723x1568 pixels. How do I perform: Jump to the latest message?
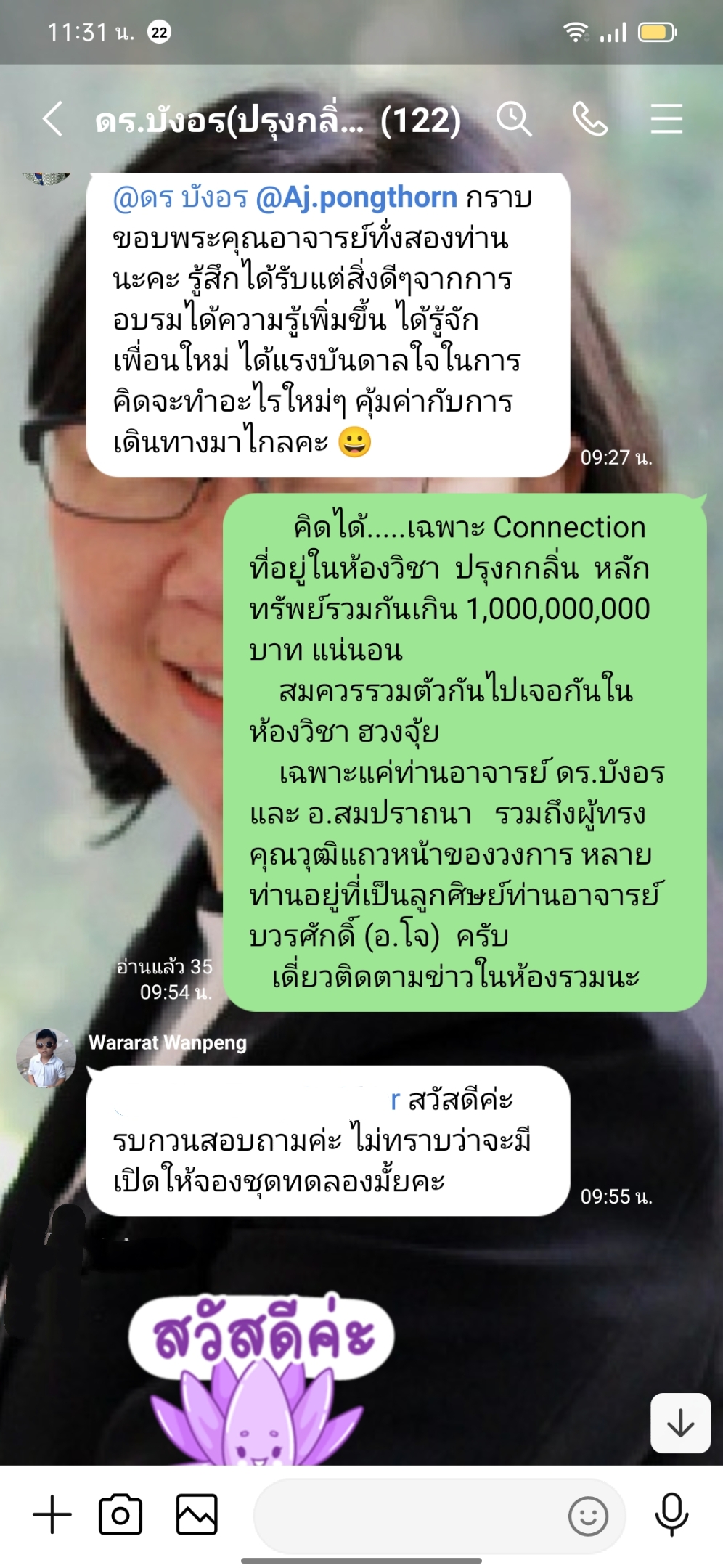[679, 1423]
